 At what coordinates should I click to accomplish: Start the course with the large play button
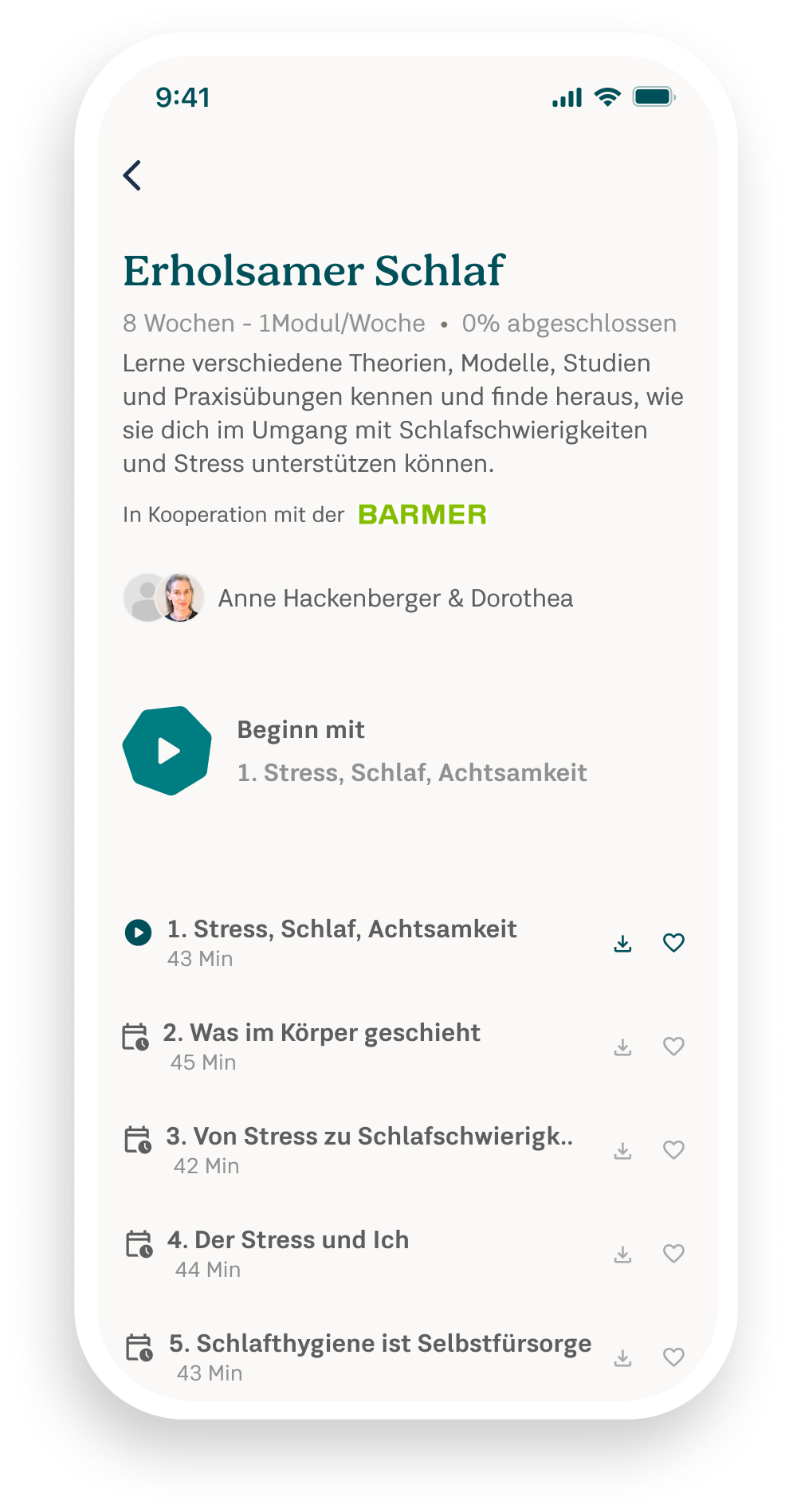click(x=167, y=751)
